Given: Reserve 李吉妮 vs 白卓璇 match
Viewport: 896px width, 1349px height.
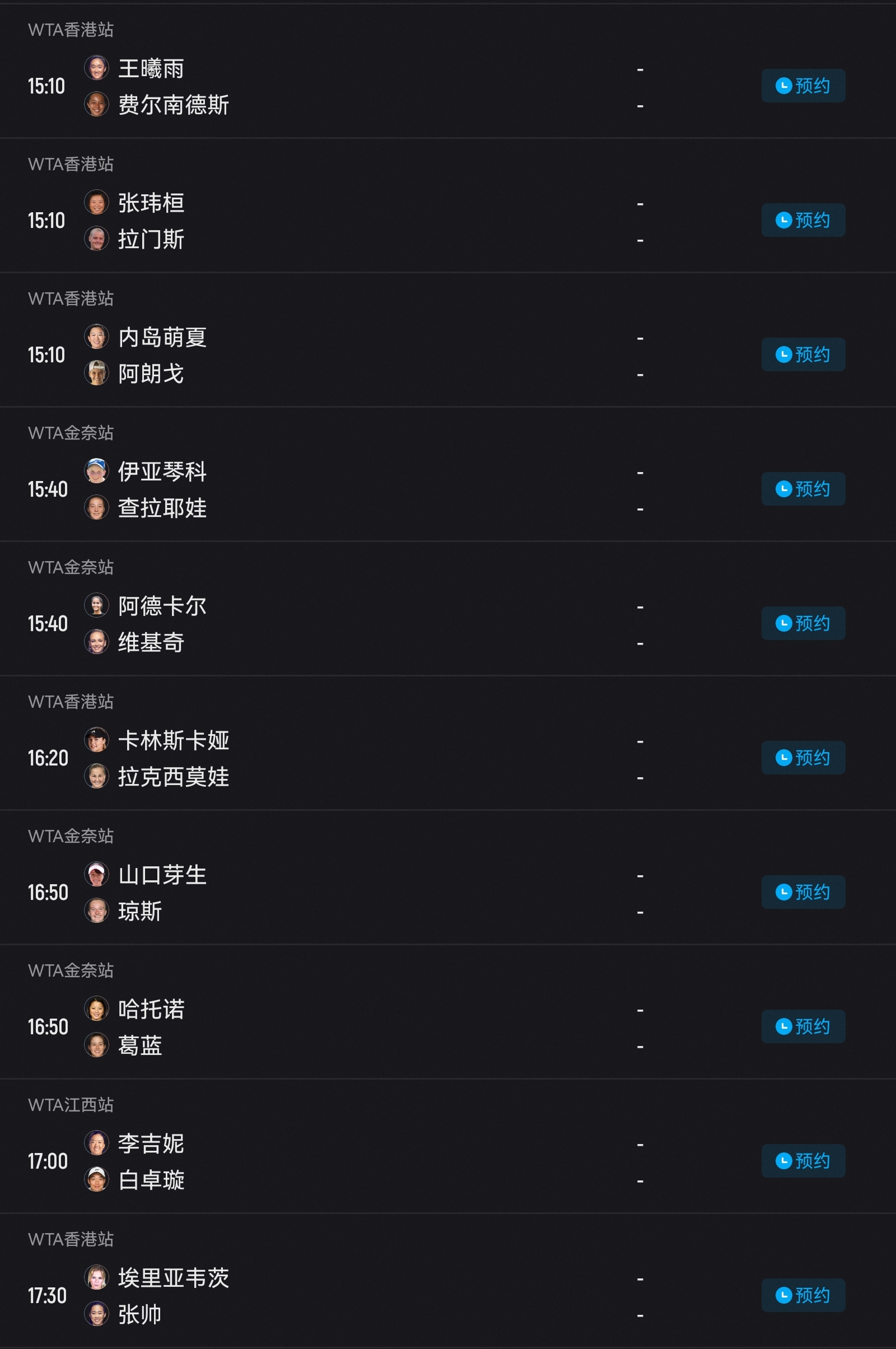Looking at the screenshot, I should (802, 1160).
